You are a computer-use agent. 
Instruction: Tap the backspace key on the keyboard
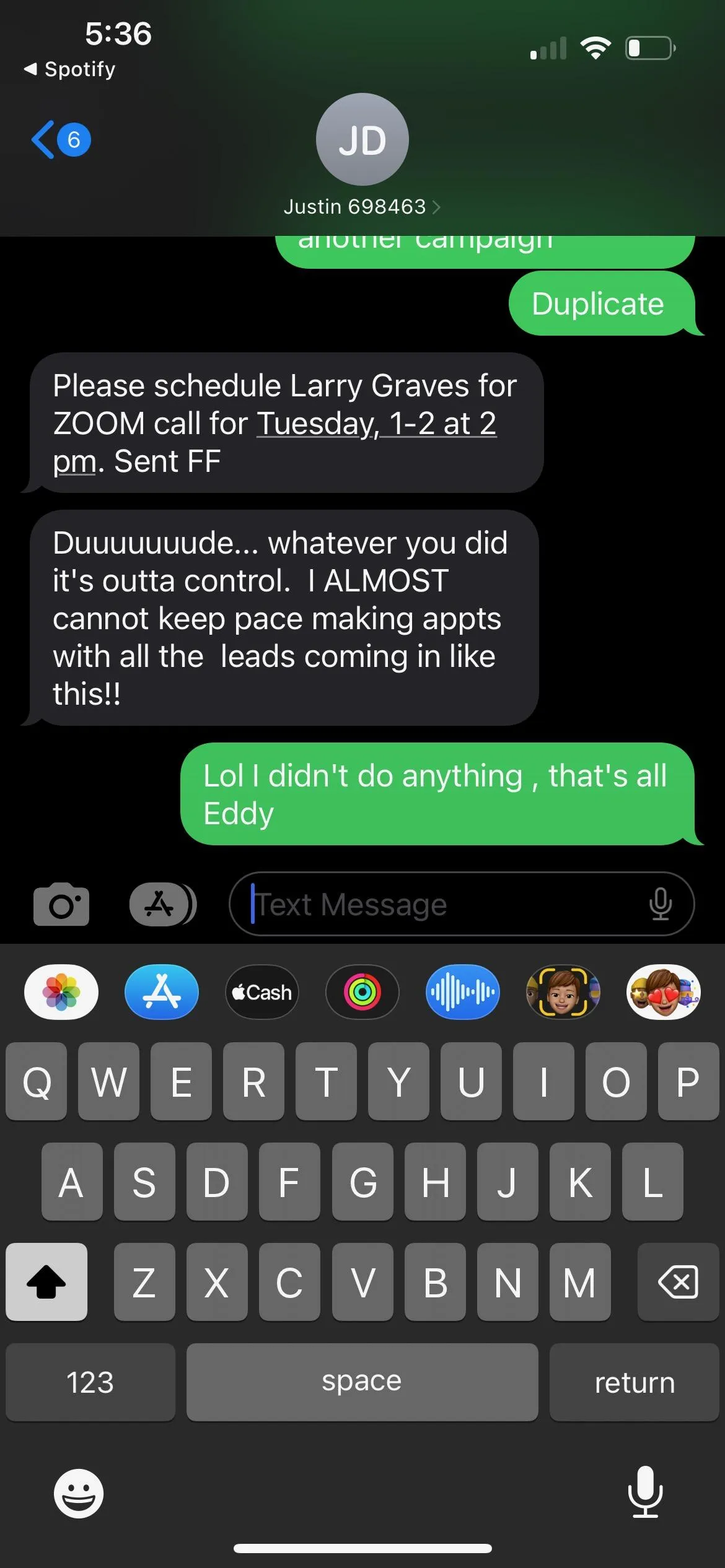(678, 1281)
